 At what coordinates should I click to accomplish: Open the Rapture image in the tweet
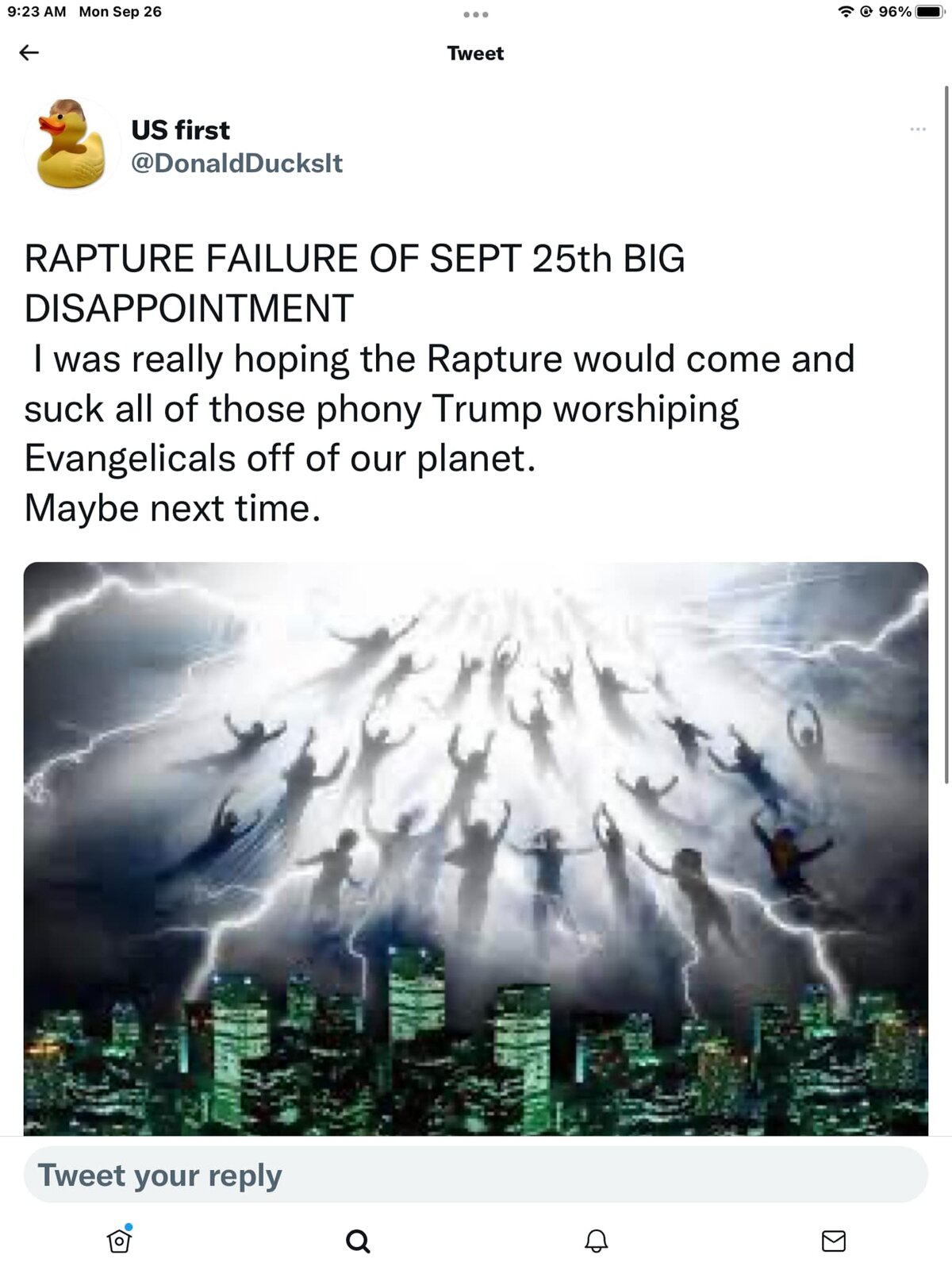tap(476, 848)
